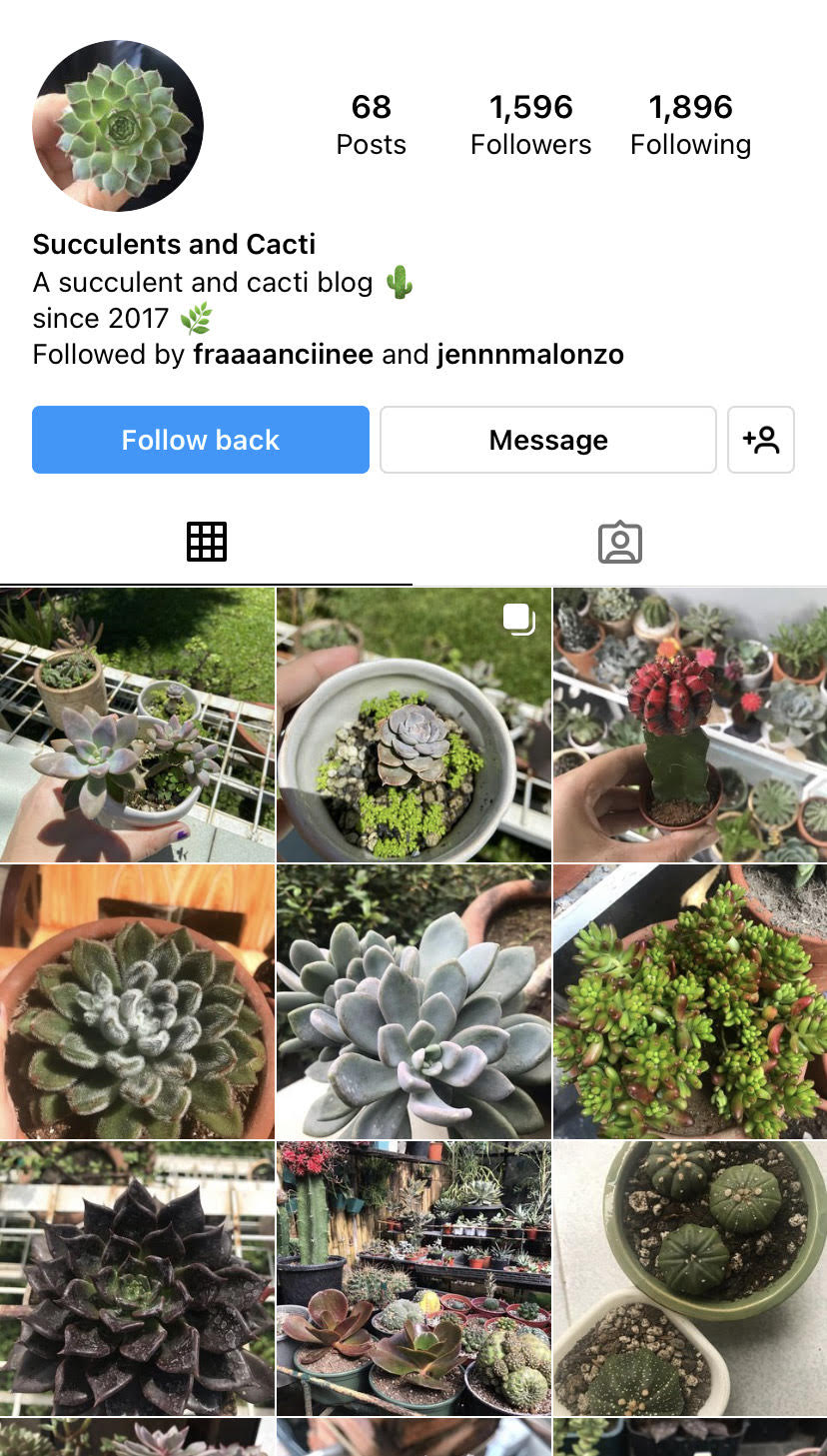Open the pale blue-gray rosette succulent post
This screenshot has height=1456, width=827.
(x=413, y=1001)
